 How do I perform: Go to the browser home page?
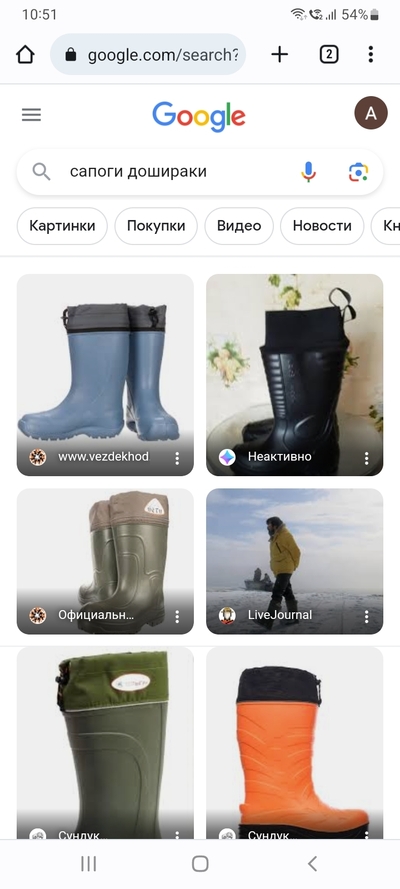click(25, 54)
